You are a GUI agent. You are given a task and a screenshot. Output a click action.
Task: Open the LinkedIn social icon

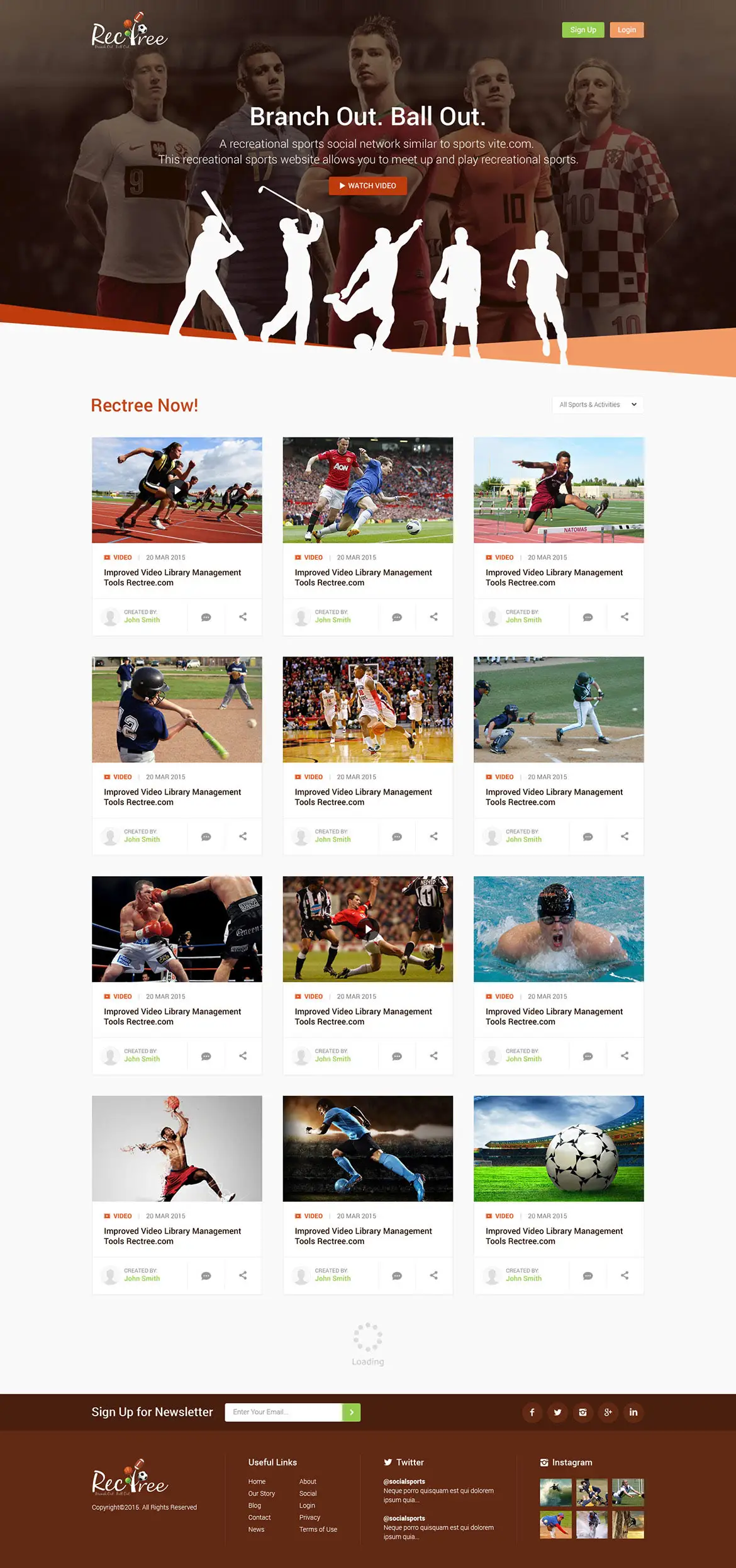pos(633,1412)
